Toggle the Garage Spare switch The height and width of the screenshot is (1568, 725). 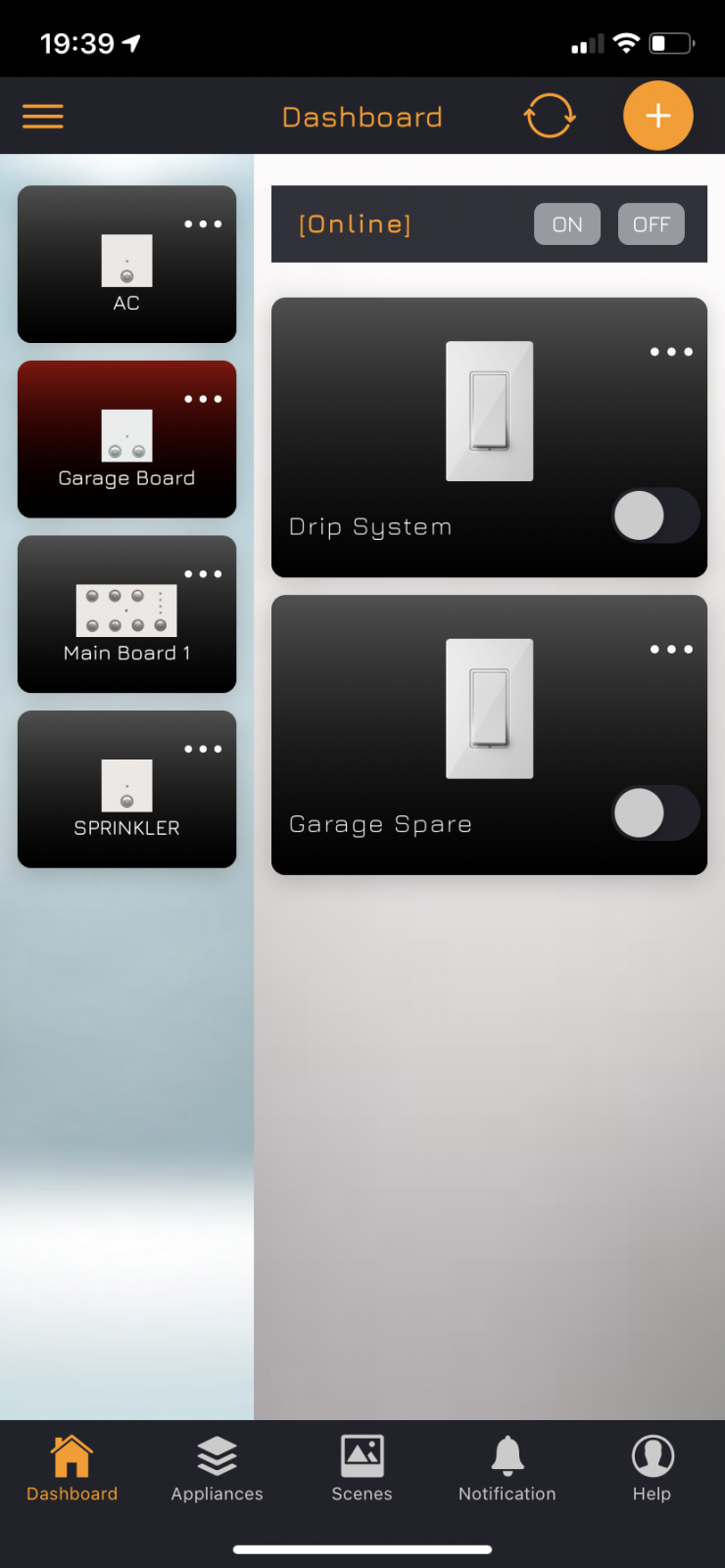[655, 813]
